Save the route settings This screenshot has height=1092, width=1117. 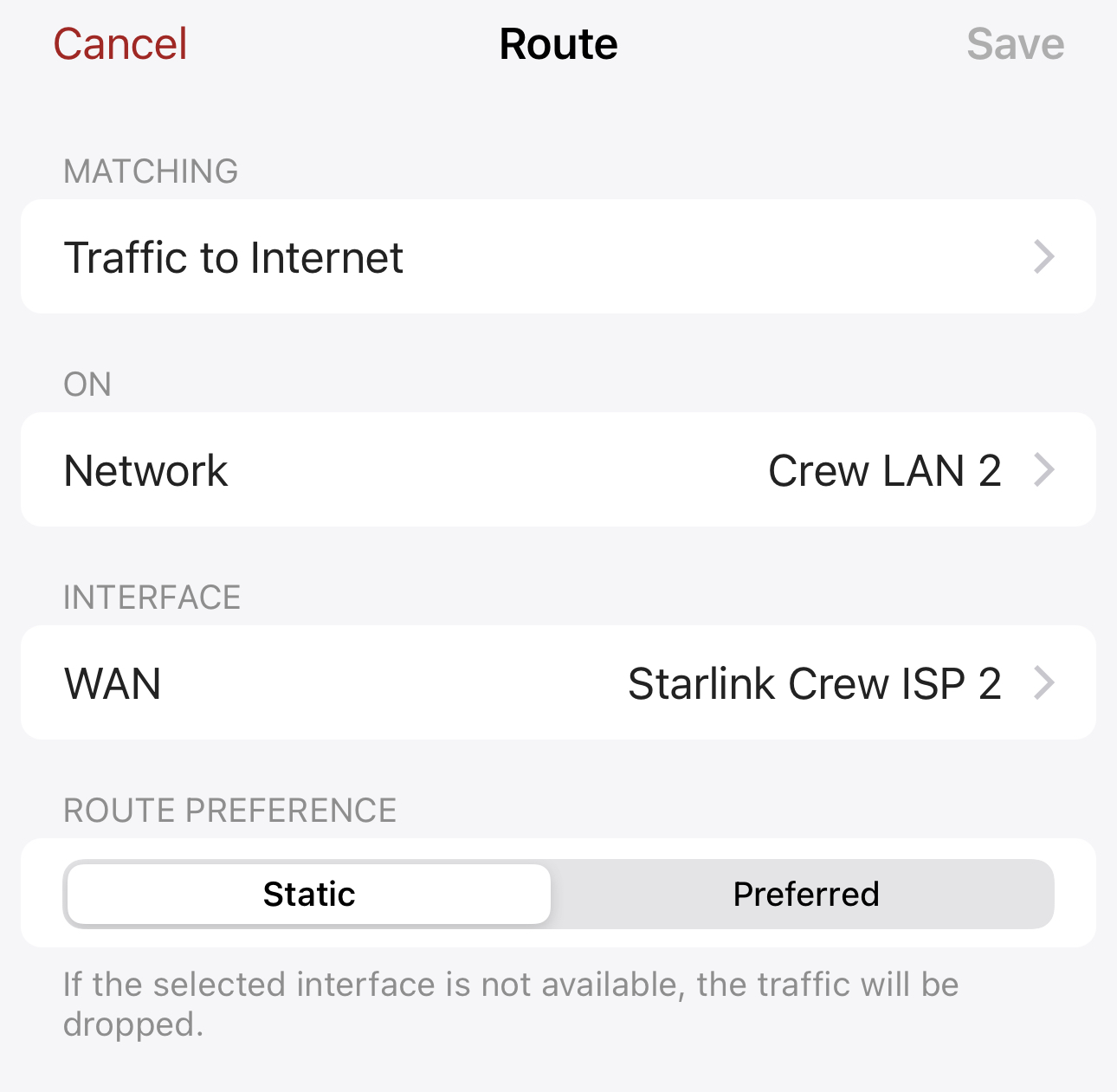pos(1015,44)
